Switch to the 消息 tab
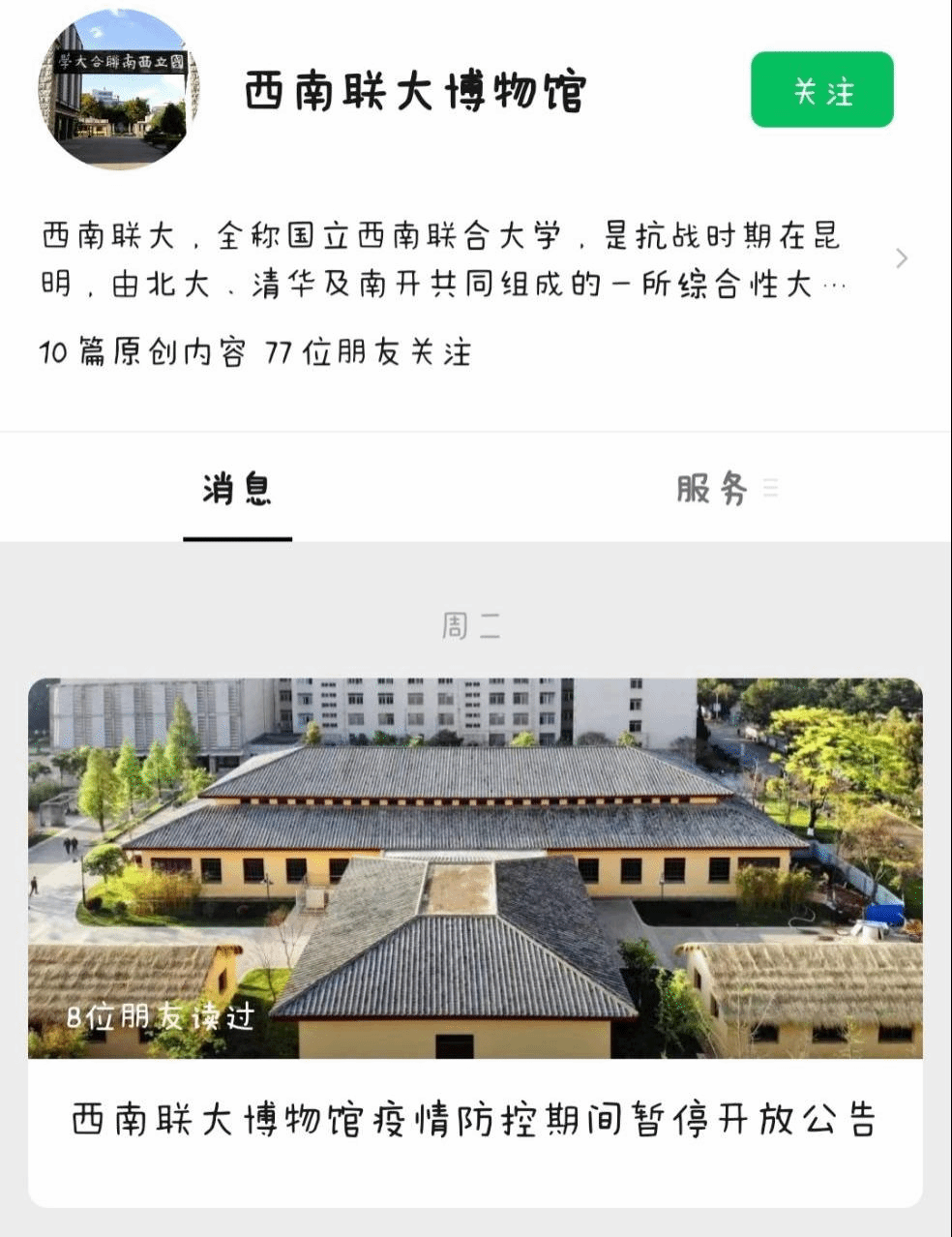 tap(237, 490)
